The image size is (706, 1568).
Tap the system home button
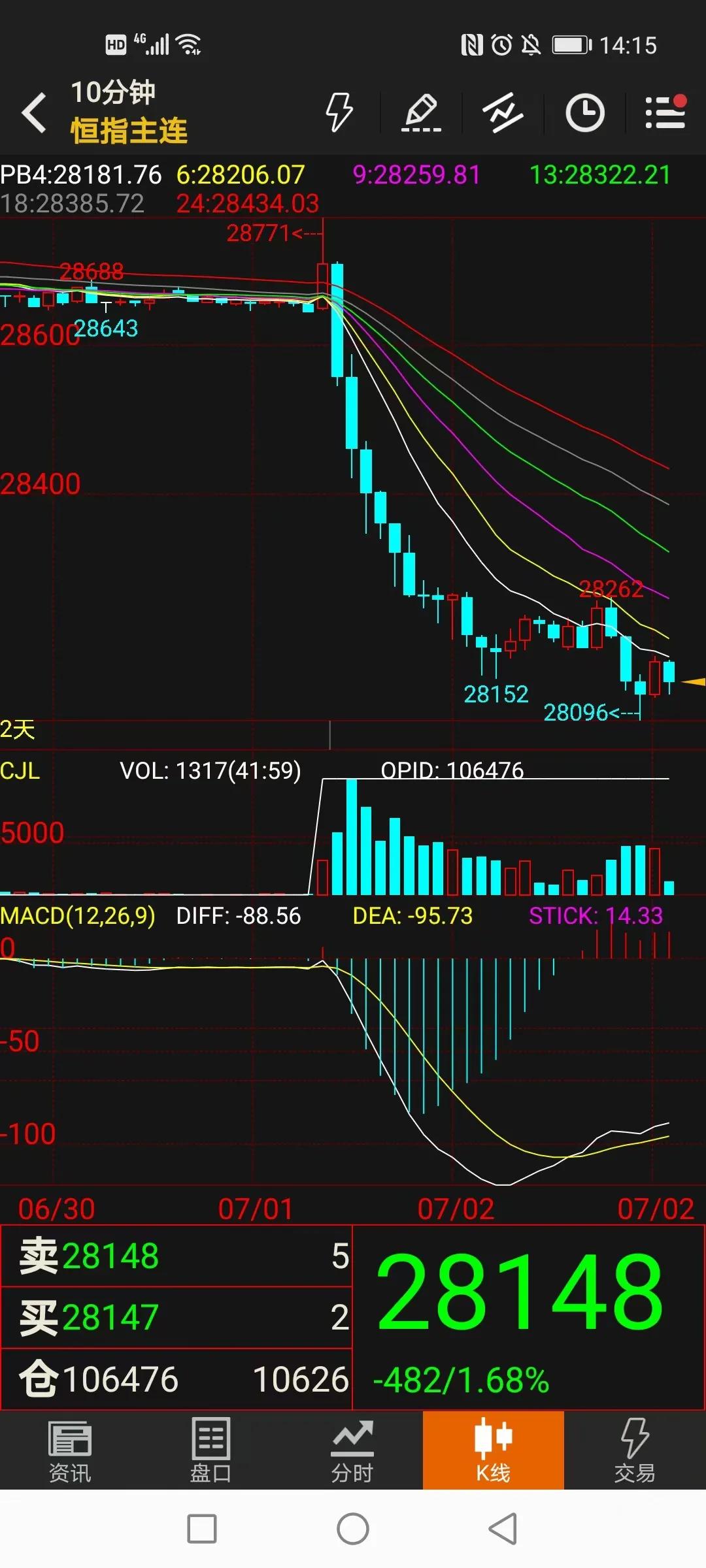click(353, 1529)
